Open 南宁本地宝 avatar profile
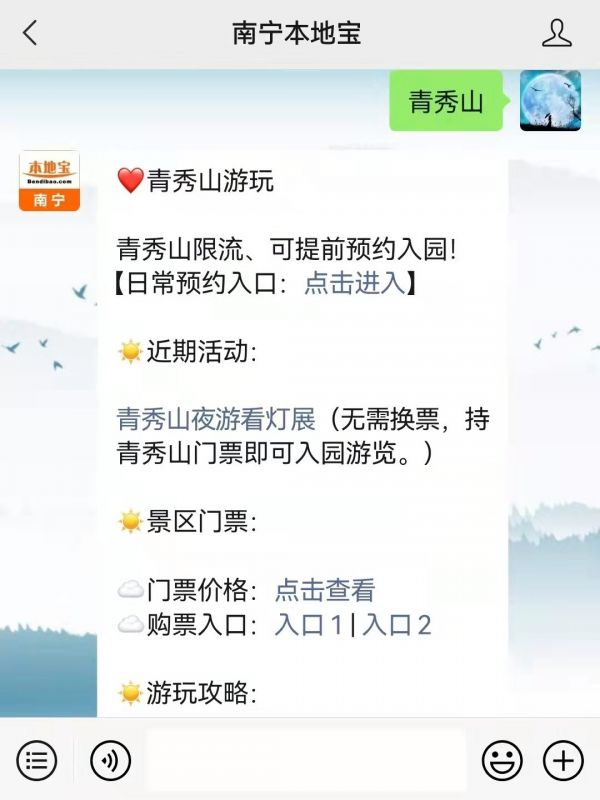 click(49, 181)
